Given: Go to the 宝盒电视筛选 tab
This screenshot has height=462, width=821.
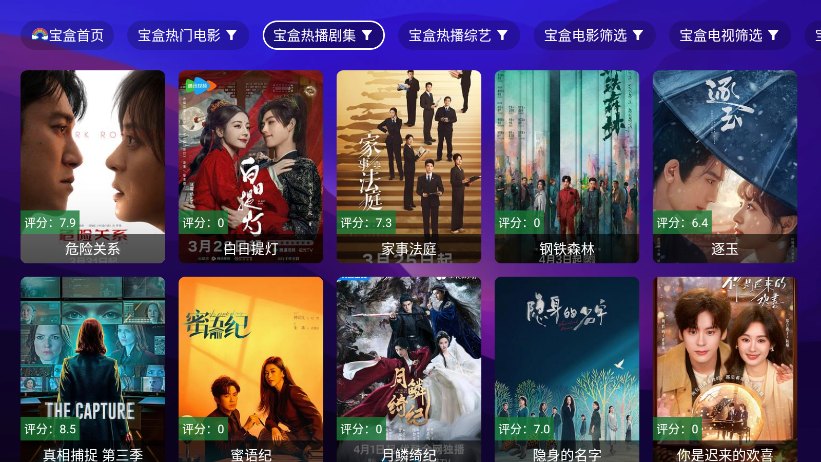Looking at the screenshot, I should click(730, 35).
